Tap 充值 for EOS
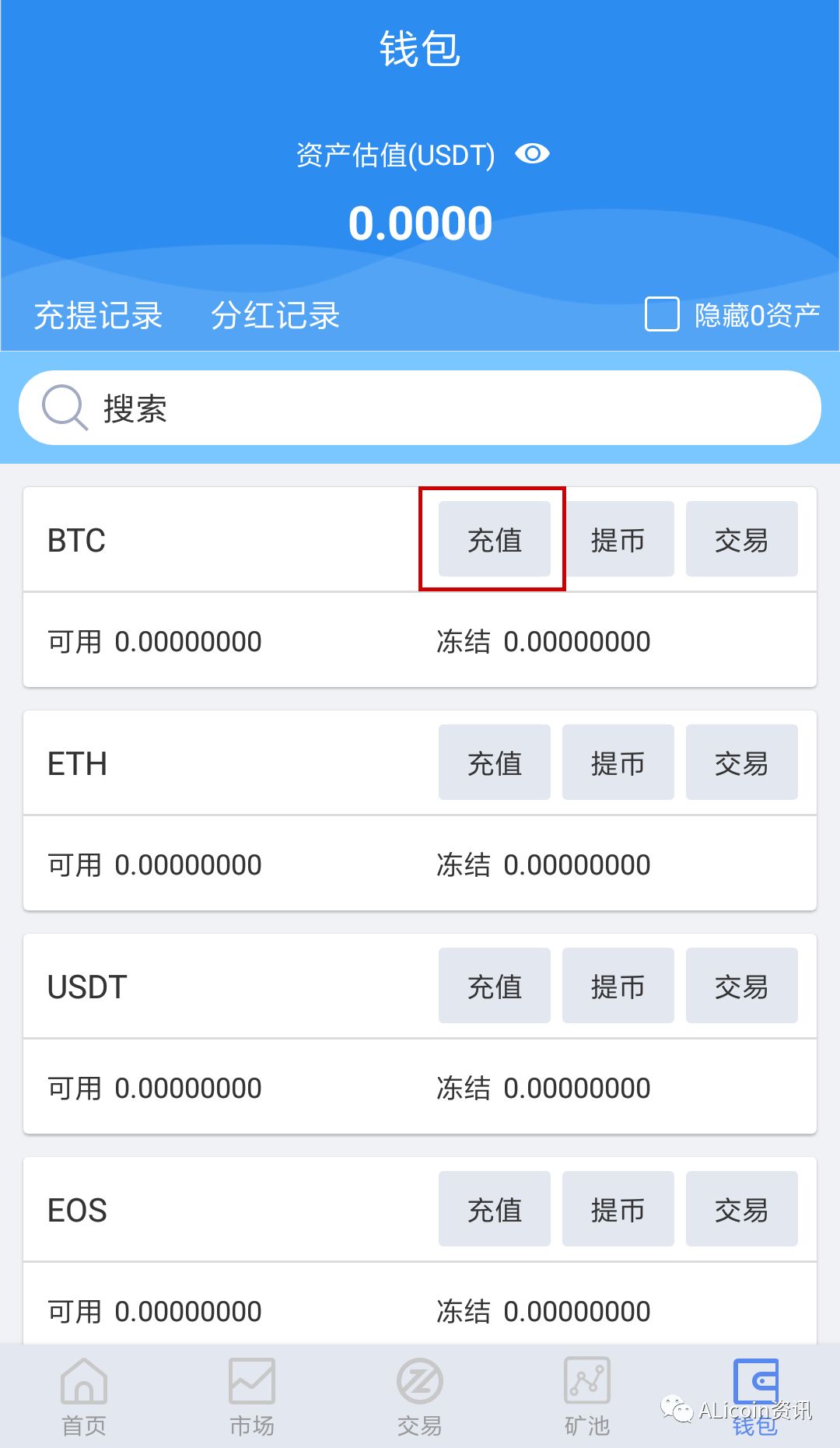The width and height of the screenshot is (840, 1448). coord(494,1209)
